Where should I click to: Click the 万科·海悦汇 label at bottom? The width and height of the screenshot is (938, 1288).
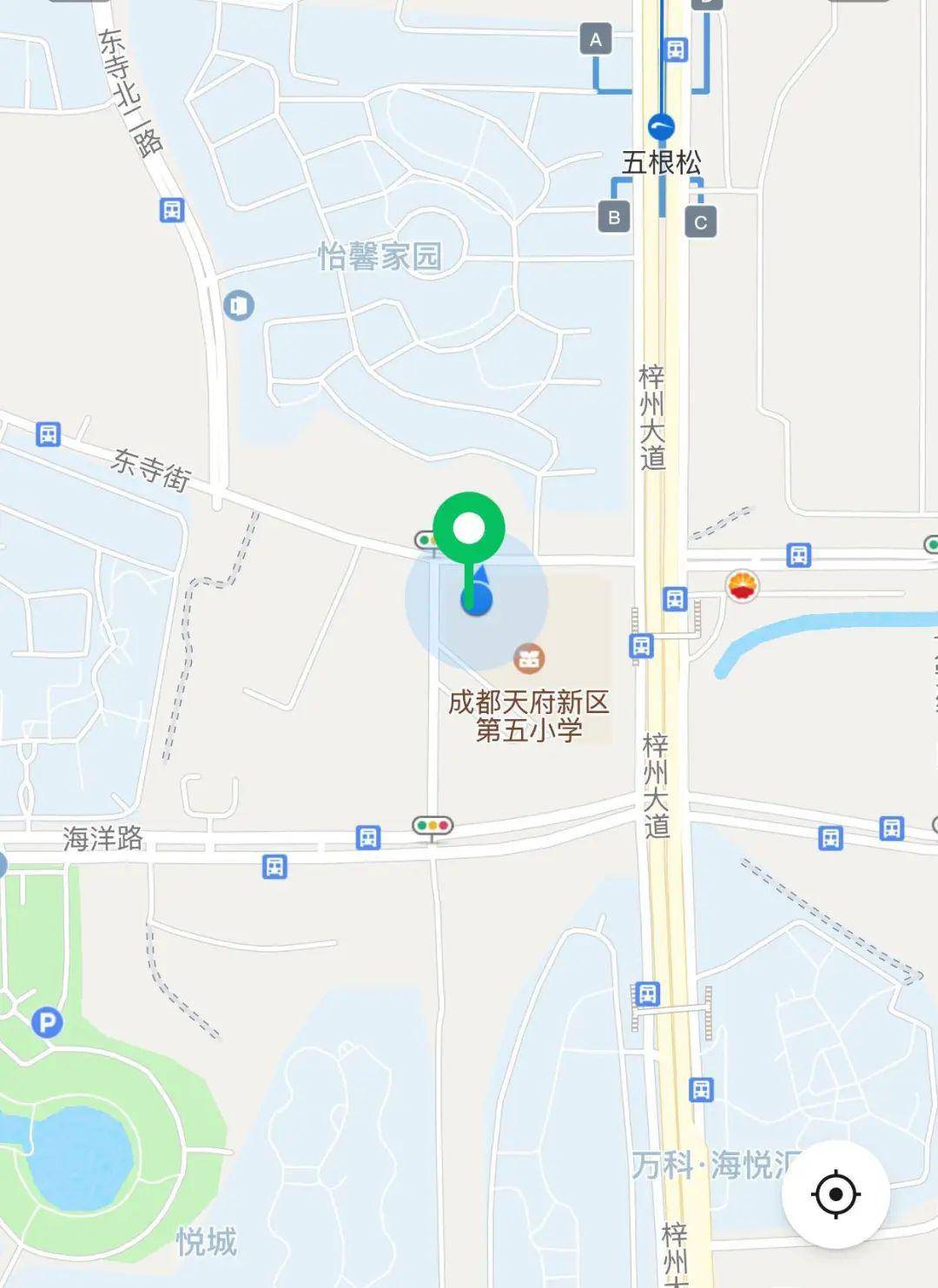coord(708,1164)
